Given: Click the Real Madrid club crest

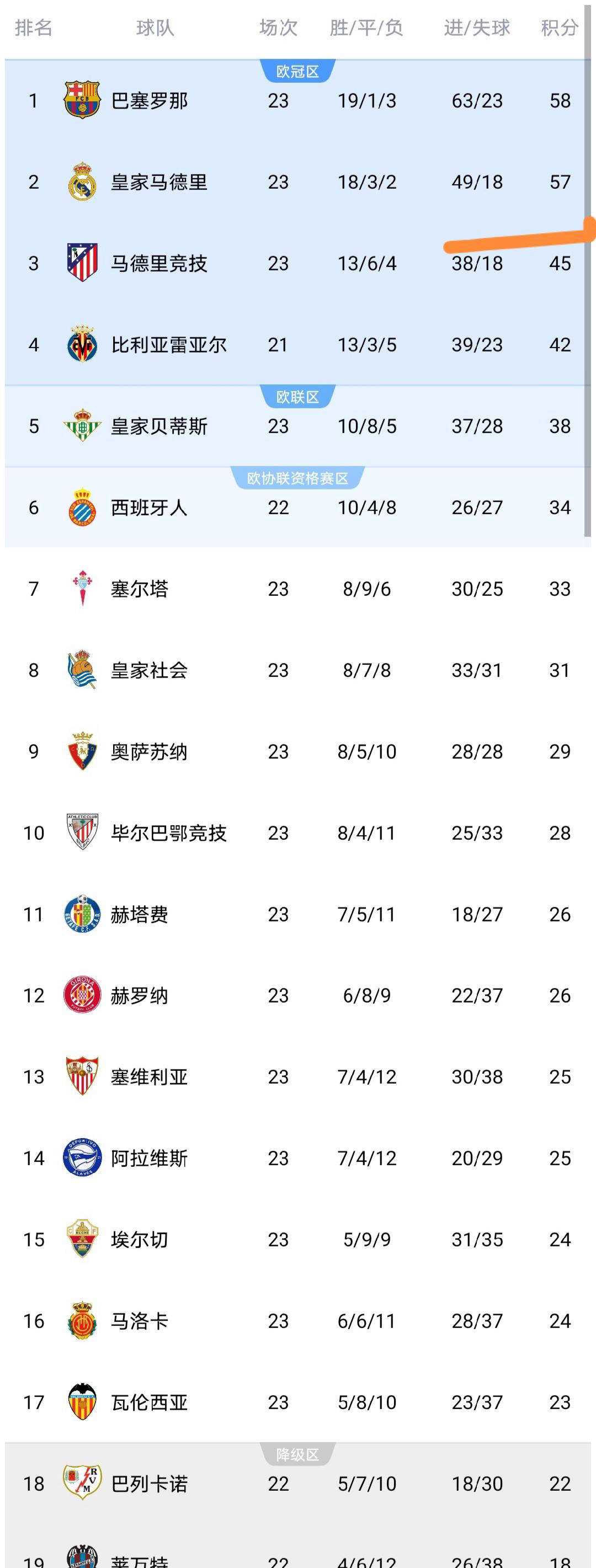Looking at the screenshot, I should (81, 182).
